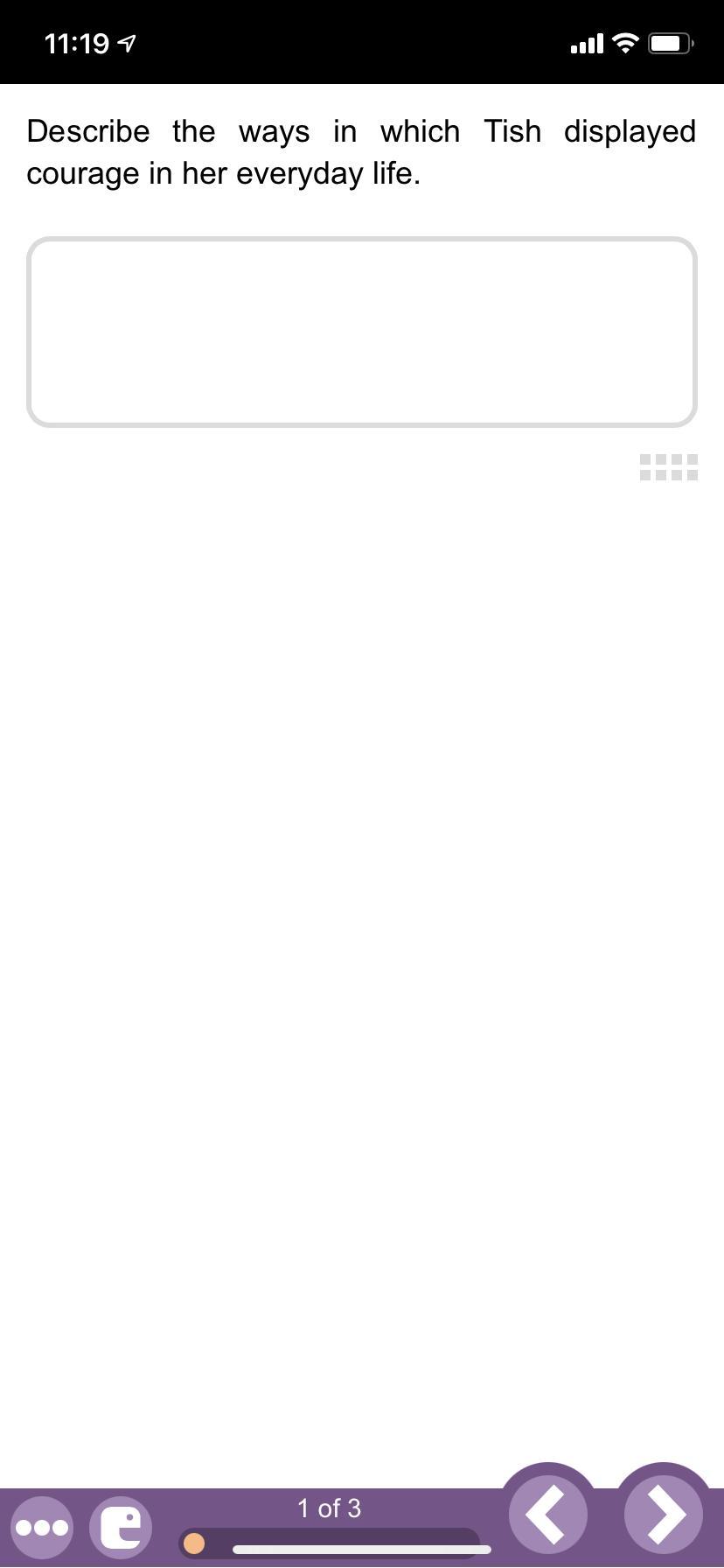Viewport: 724px width, 1568px height.
Task: Open the keyboard grid icon below the answer box
Action: (x=668, y=466)
